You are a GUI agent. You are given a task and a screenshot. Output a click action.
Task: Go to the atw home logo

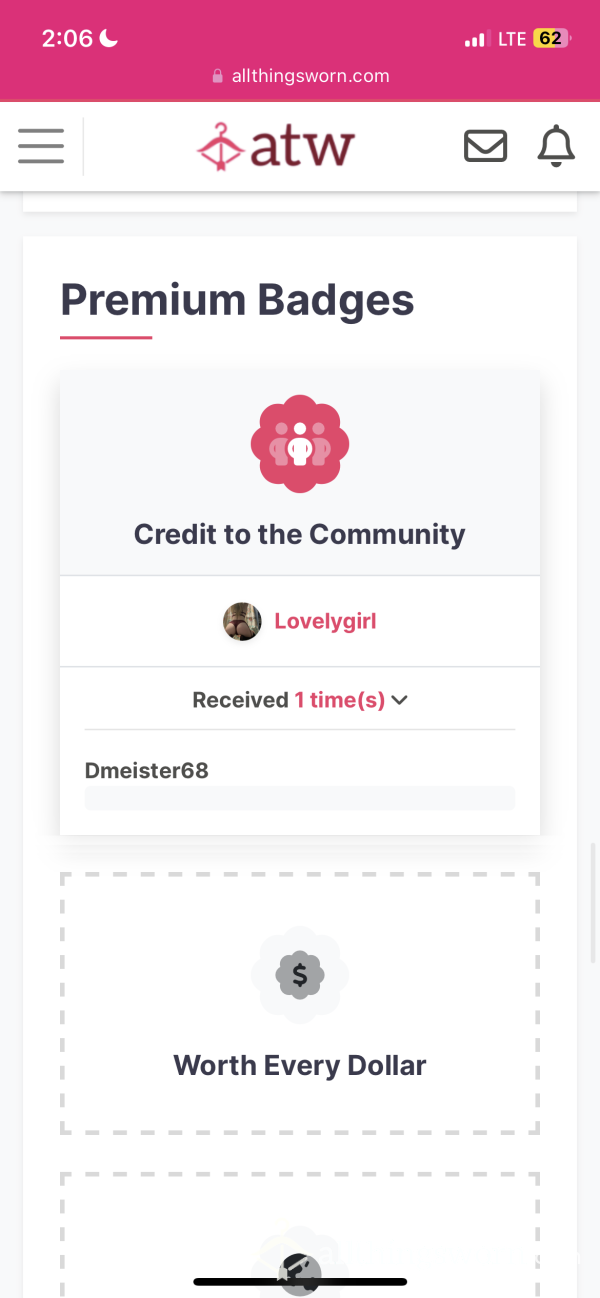276,146
